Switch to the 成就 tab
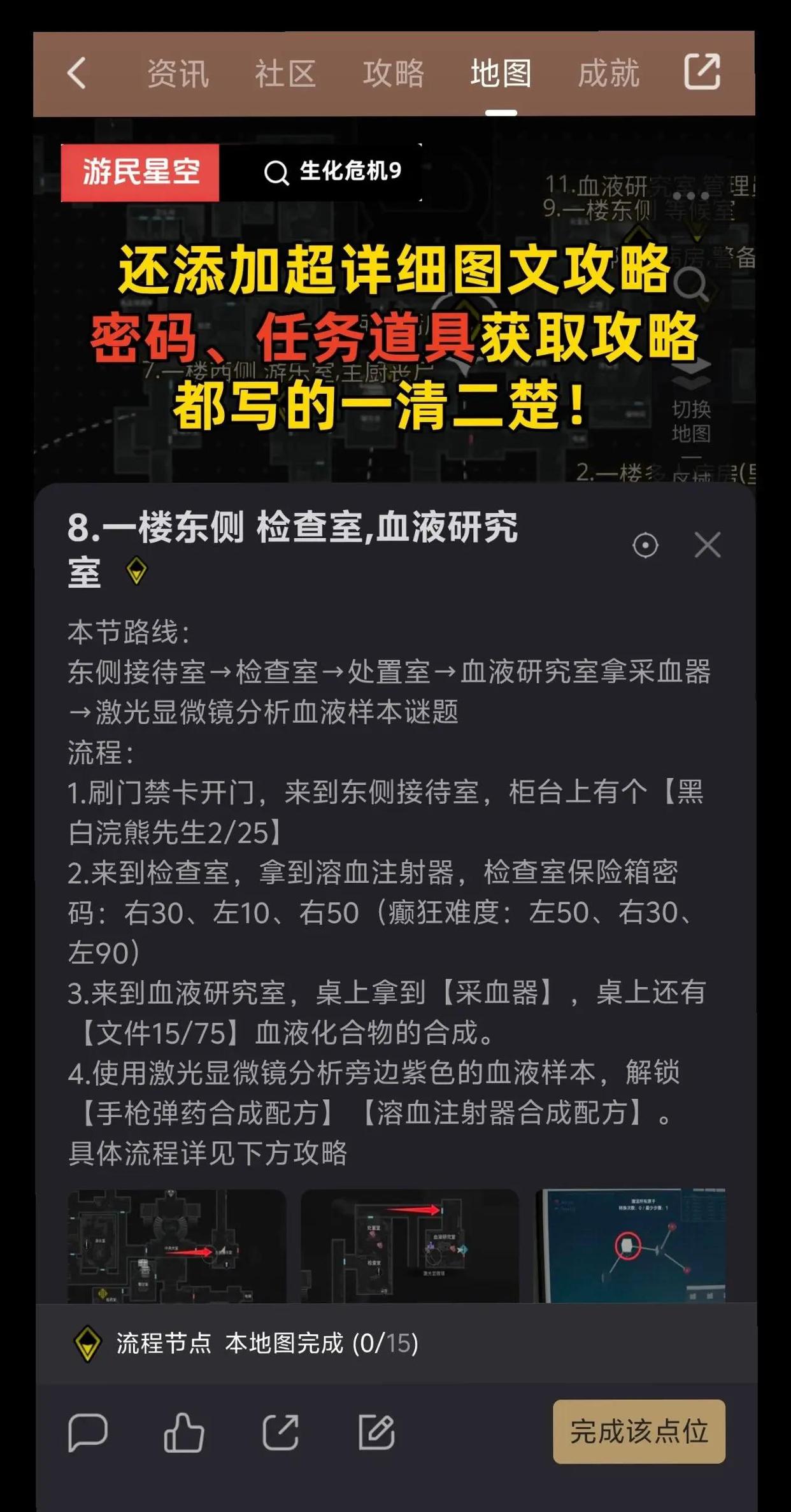 point(608,73)
